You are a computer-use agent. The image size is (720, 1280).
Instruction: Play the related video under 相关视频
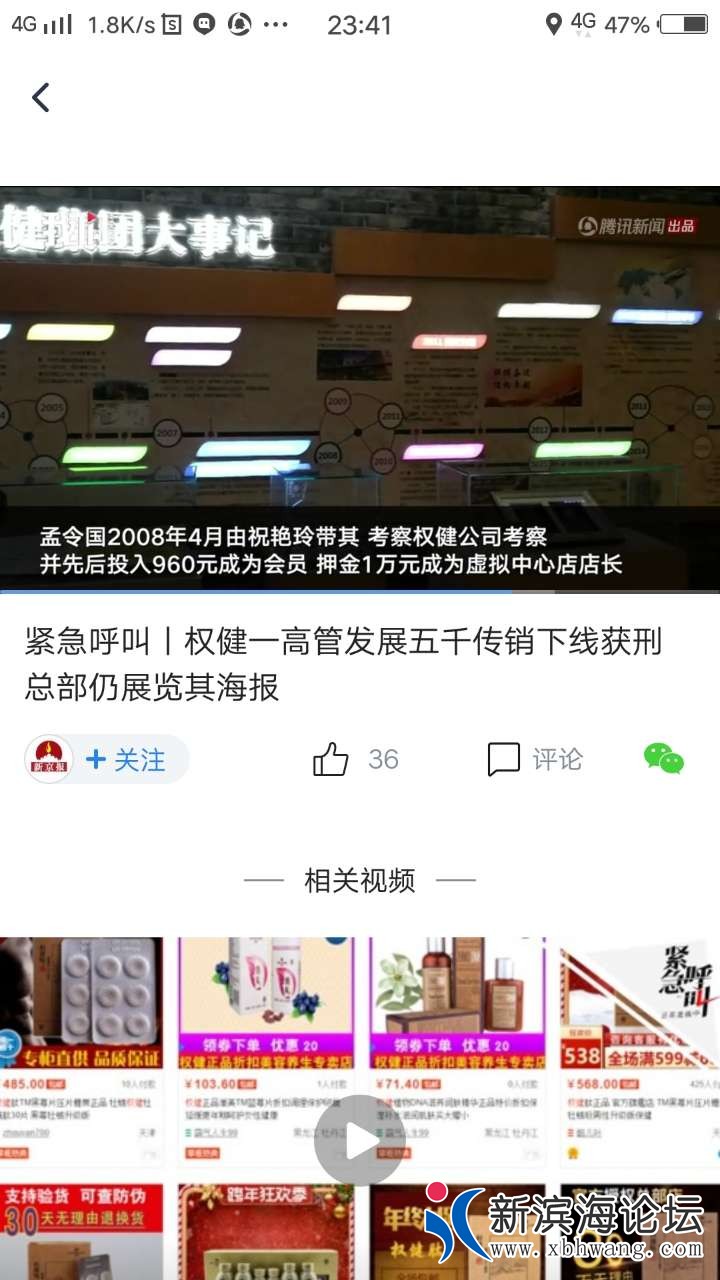click(x=359, y=1140)
